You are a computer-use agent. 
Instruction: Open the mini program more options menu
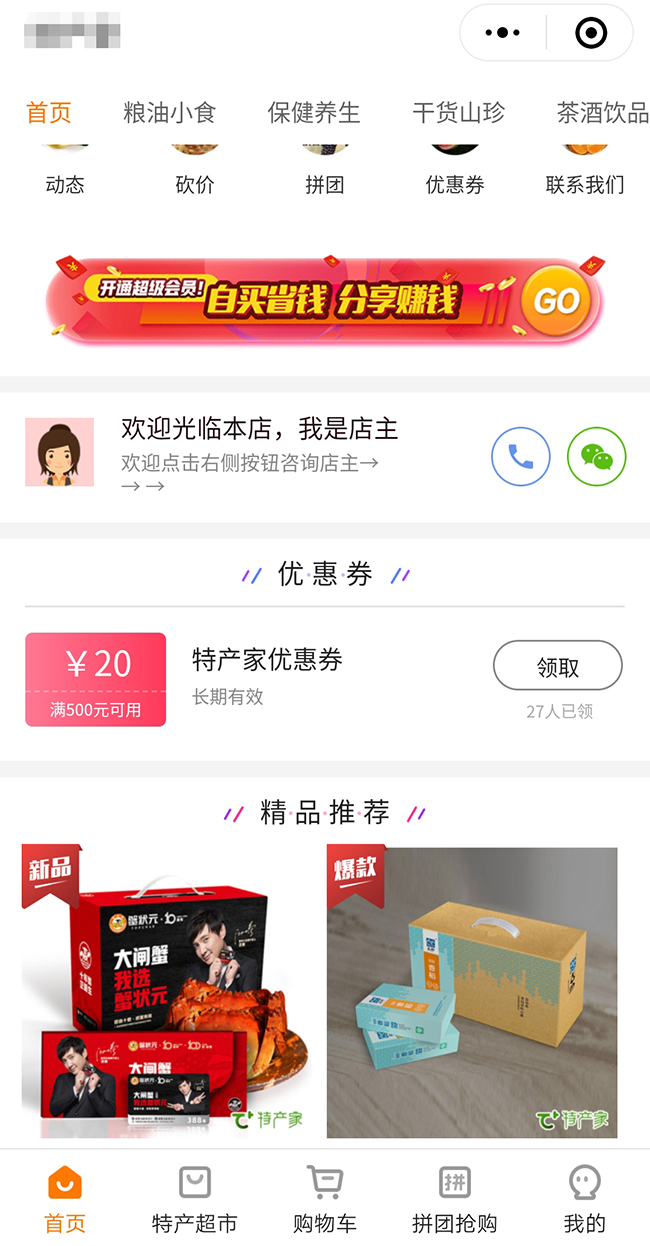click(502, 33)
